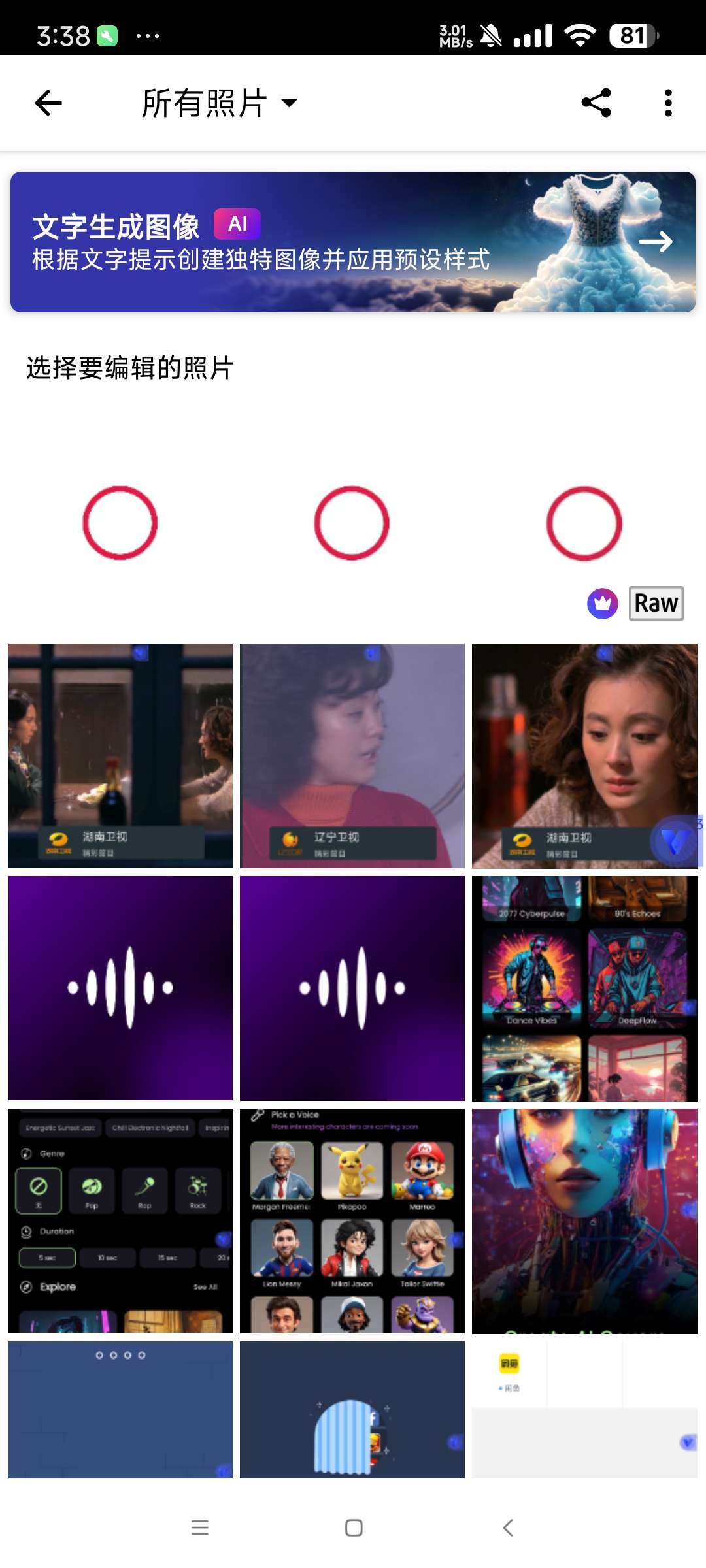The height and width of the screenshot is (1568, 706).
Task: Go to the system home screen
Action: tap(354, 1527)
